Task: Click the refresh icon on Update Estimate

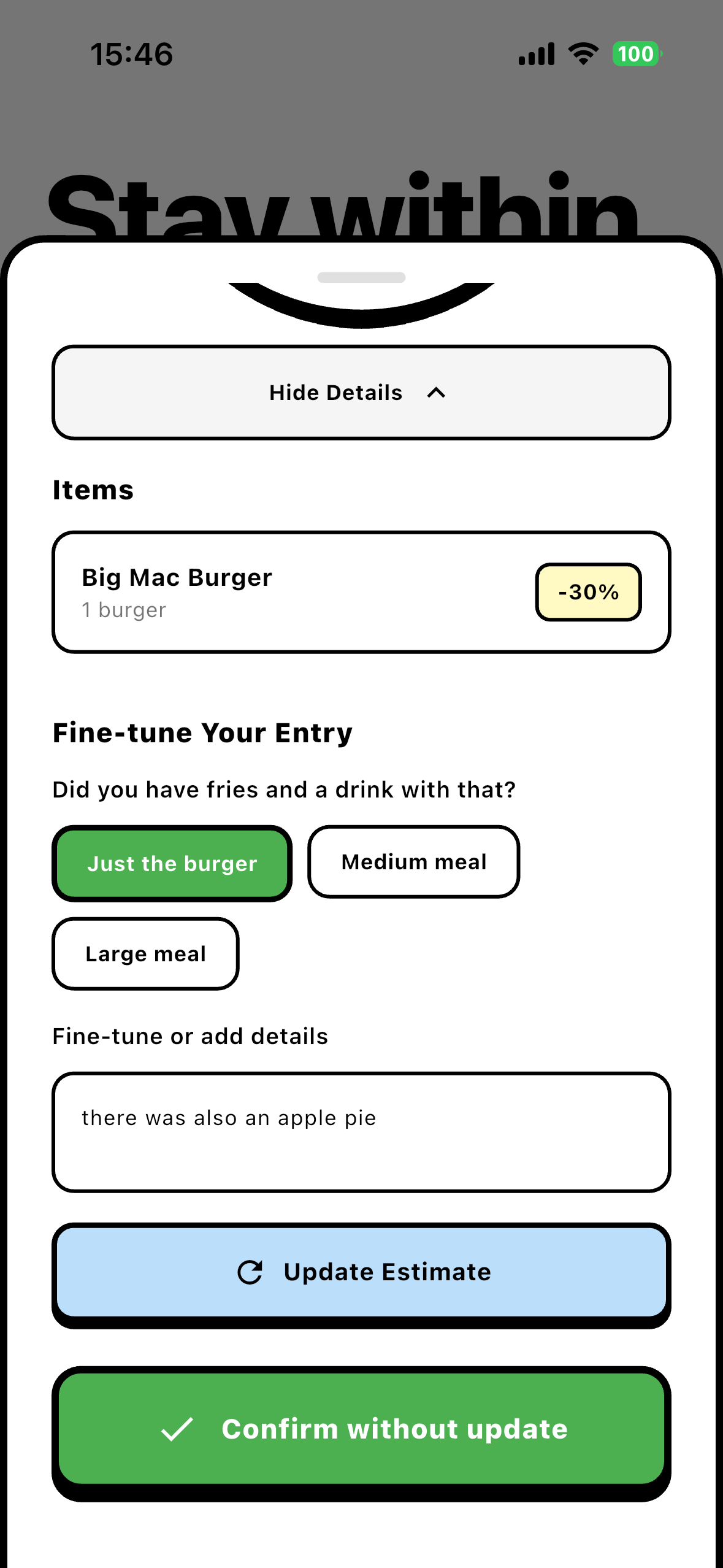Action: [250, 1271]
